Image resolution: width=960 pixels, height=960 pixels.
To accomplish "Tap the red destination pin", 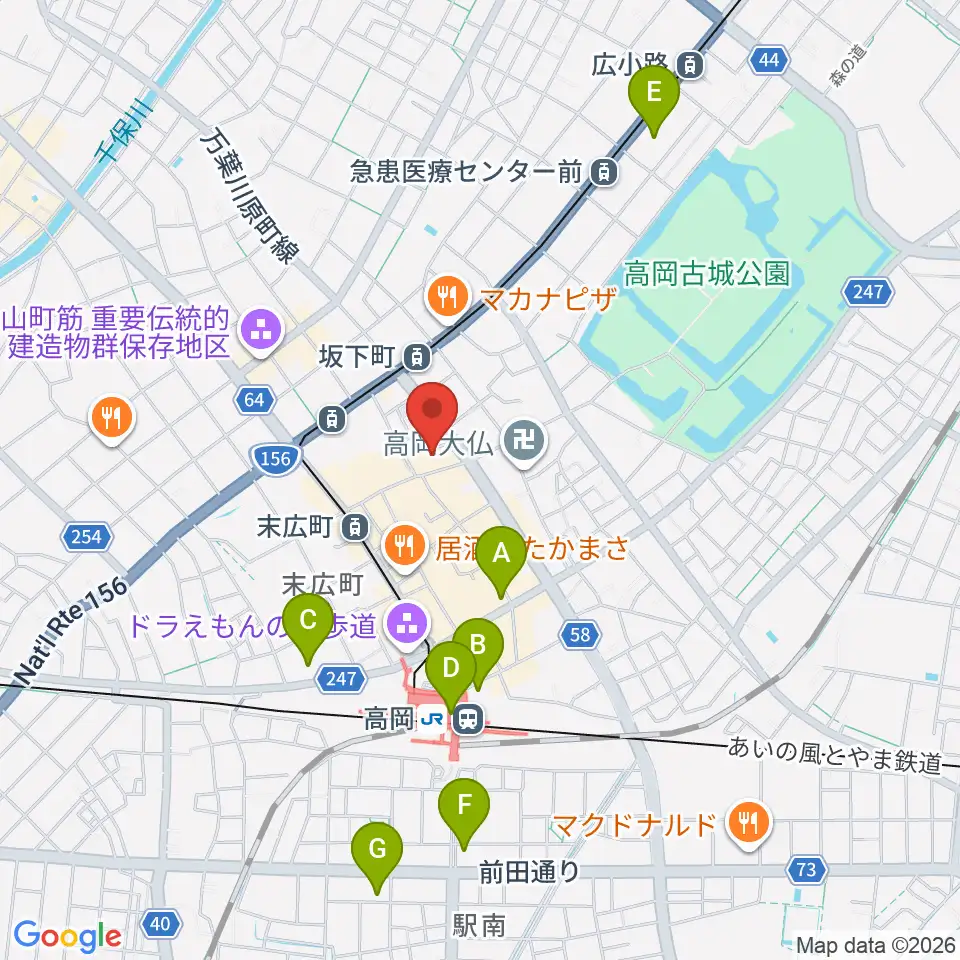I will click(x=432, y=413).
